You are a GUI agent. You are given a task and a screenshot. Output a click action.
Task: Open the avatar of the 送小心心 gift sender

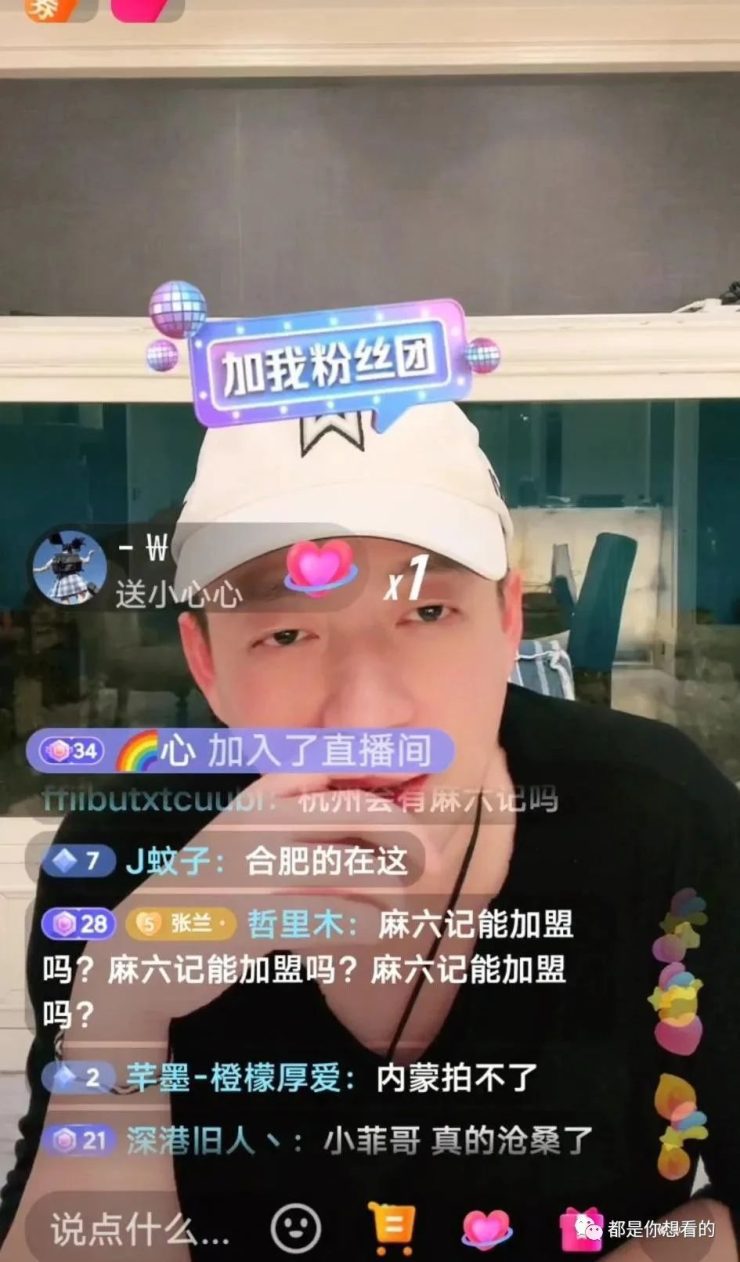point(69,567)
